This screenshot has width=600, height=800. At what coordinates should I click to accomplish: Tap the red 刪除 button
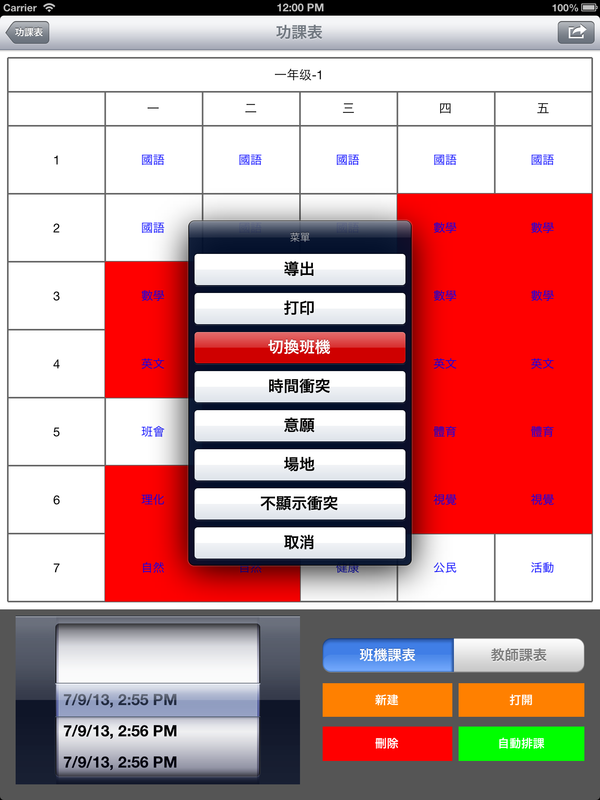(x=387, y=744)
